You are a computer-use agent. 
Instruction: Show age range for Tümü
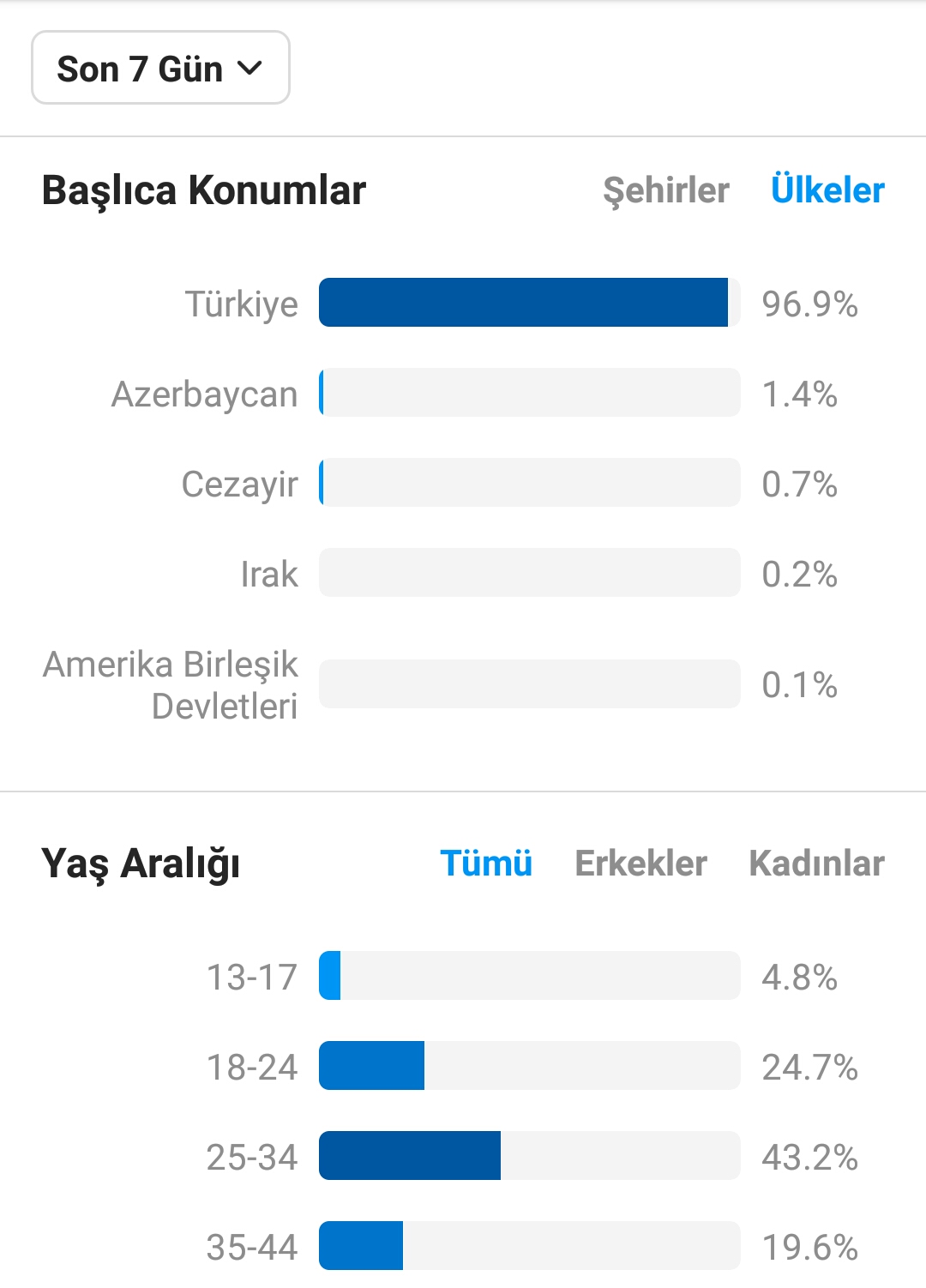pos(486,863)
